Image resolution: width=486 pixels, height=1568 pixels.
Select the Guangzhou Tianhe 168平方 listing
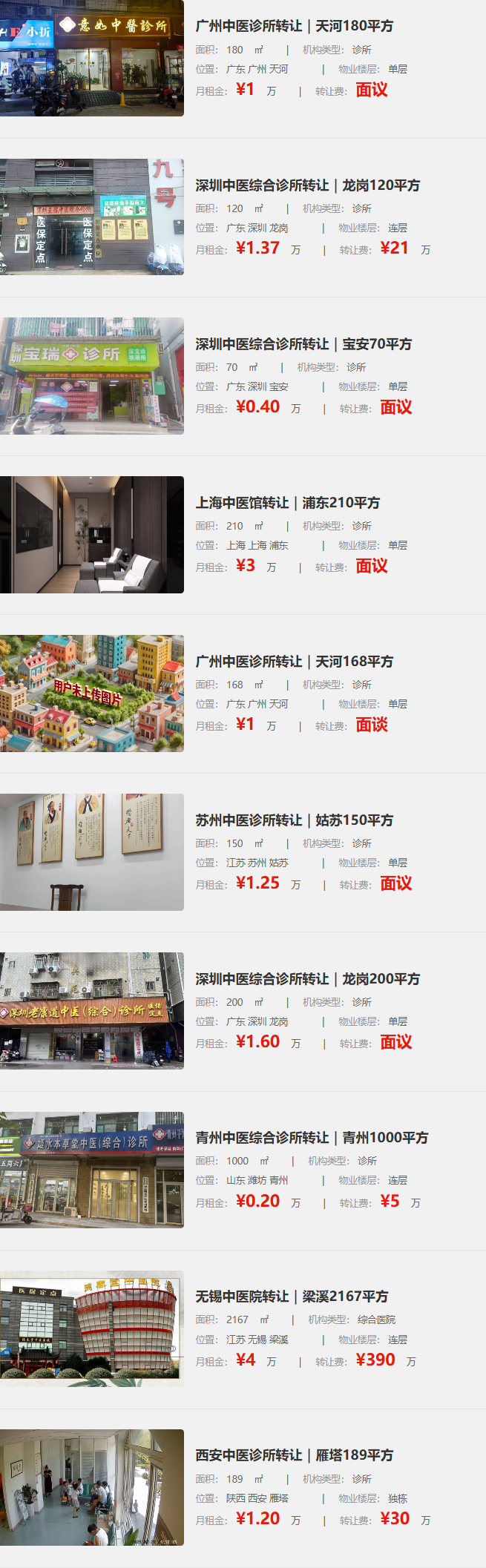click(x=294, y=661)
